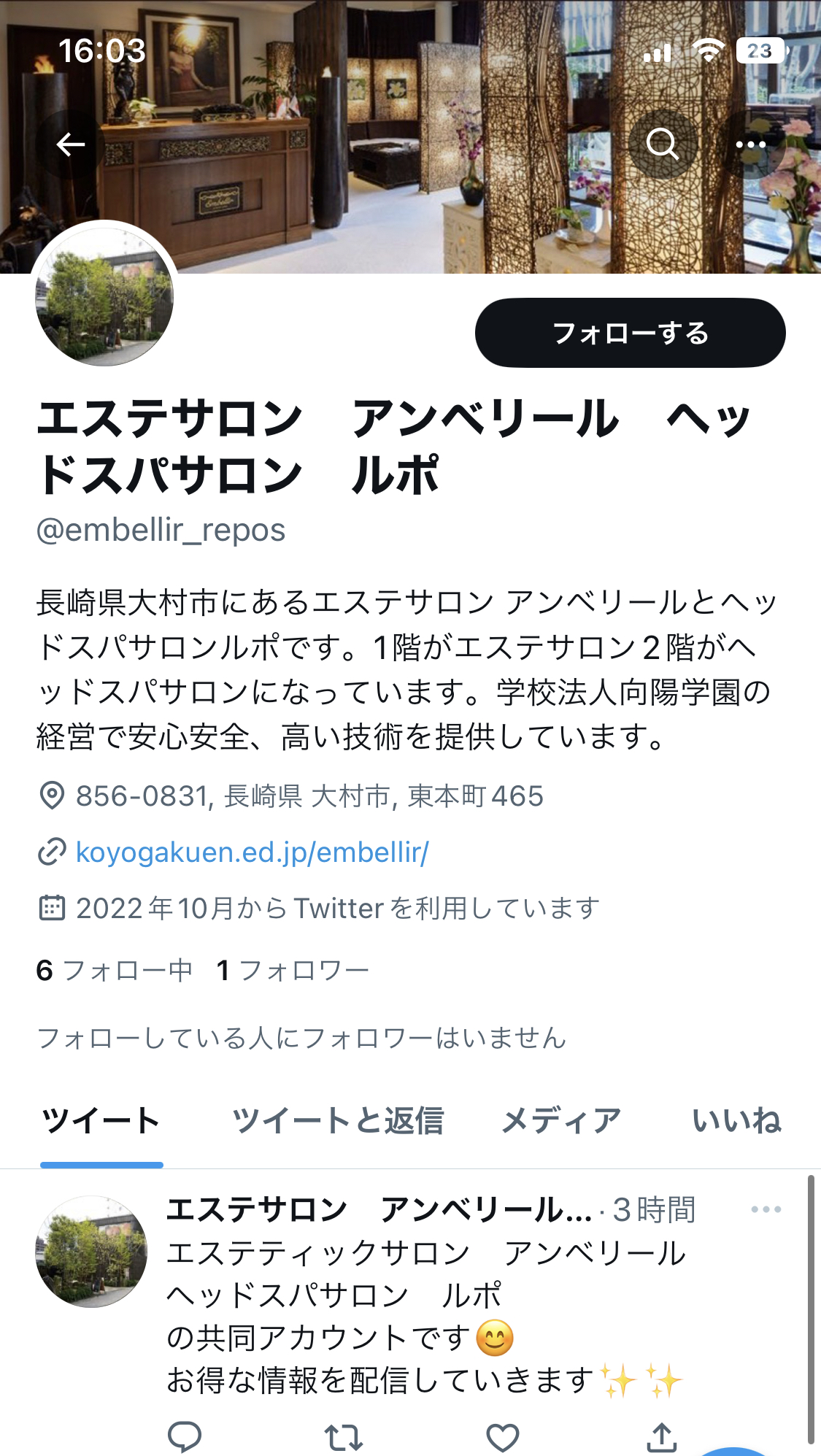Like the 共同アカウント tweet
Image resolution: width=821 pixels, height=1456 pixels.
502,1436
